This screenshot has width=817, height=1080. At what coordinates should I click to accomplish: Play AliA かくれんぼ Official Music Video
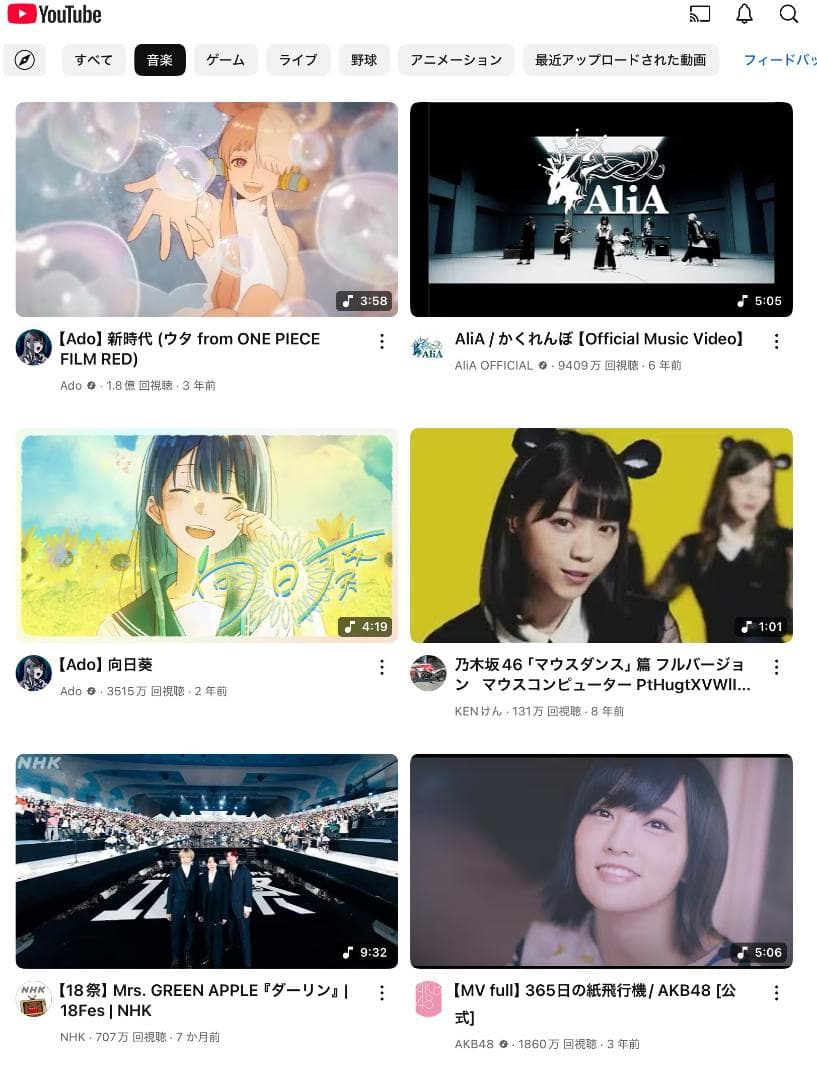(x=601, y=209)
